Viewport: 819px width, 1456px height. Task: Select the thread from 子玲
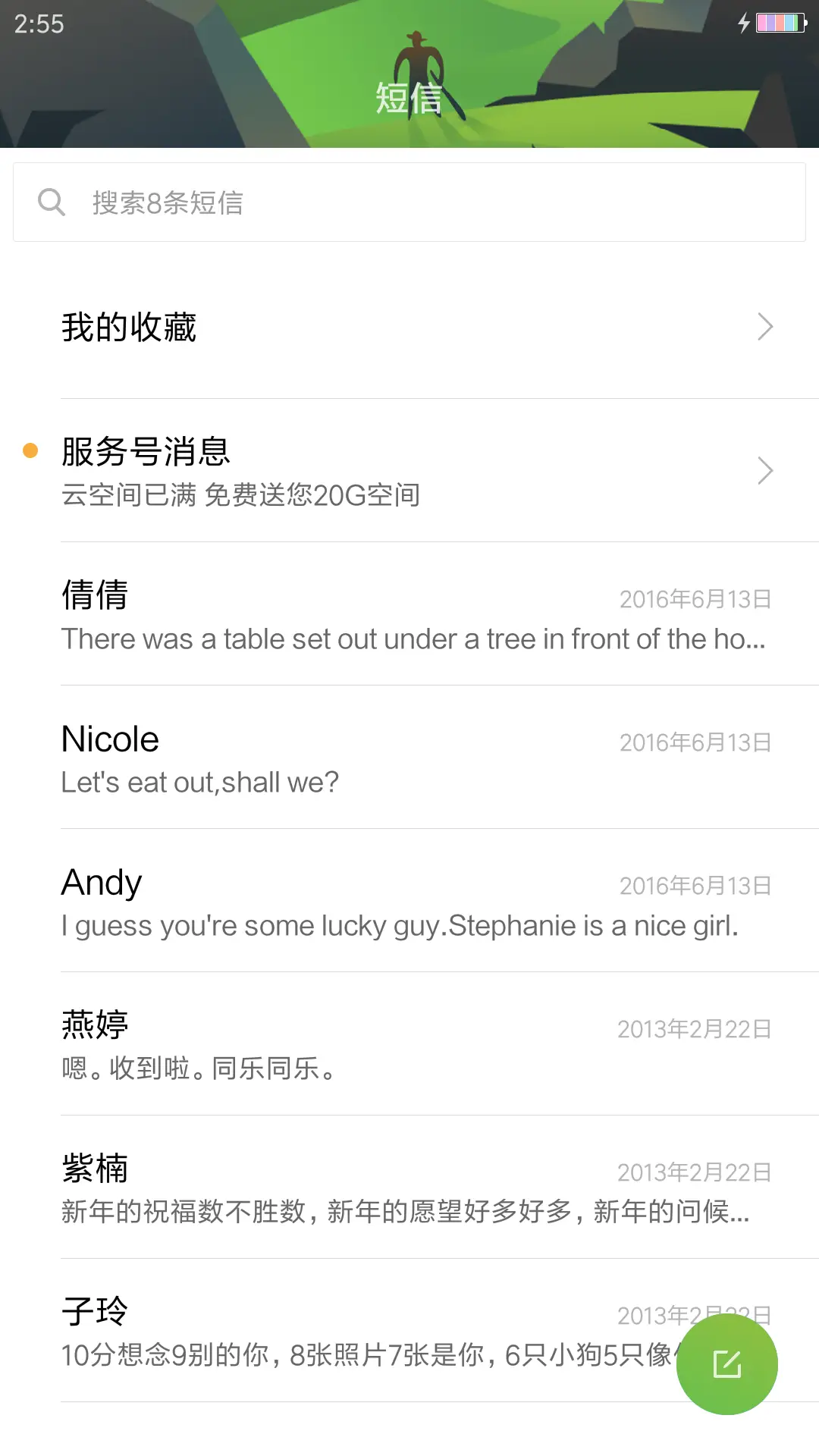coord(341,1331)
